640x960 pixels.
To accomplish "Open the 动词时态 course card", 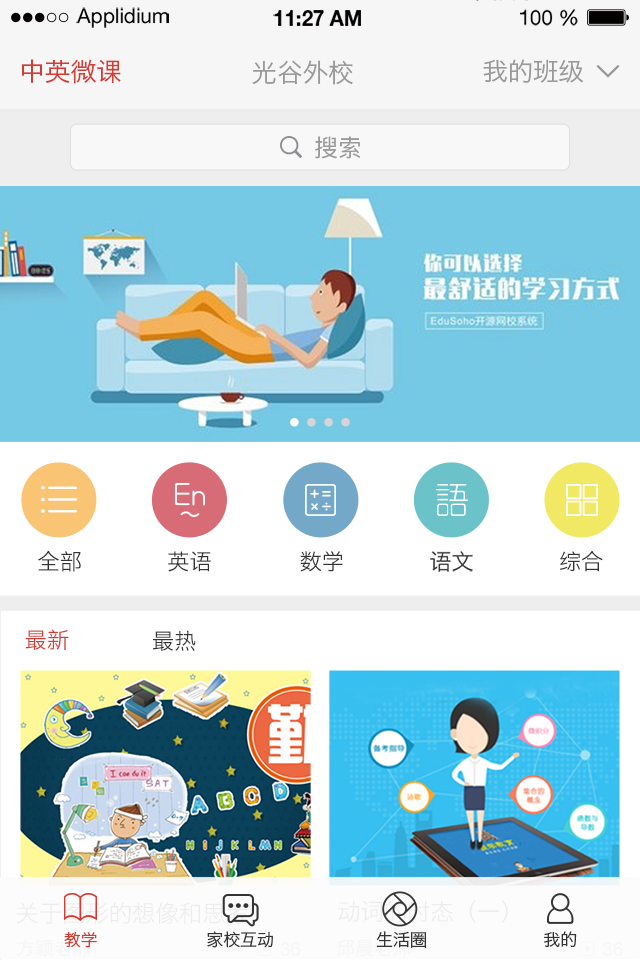I will pyautogui.click(x=474, y=775).
